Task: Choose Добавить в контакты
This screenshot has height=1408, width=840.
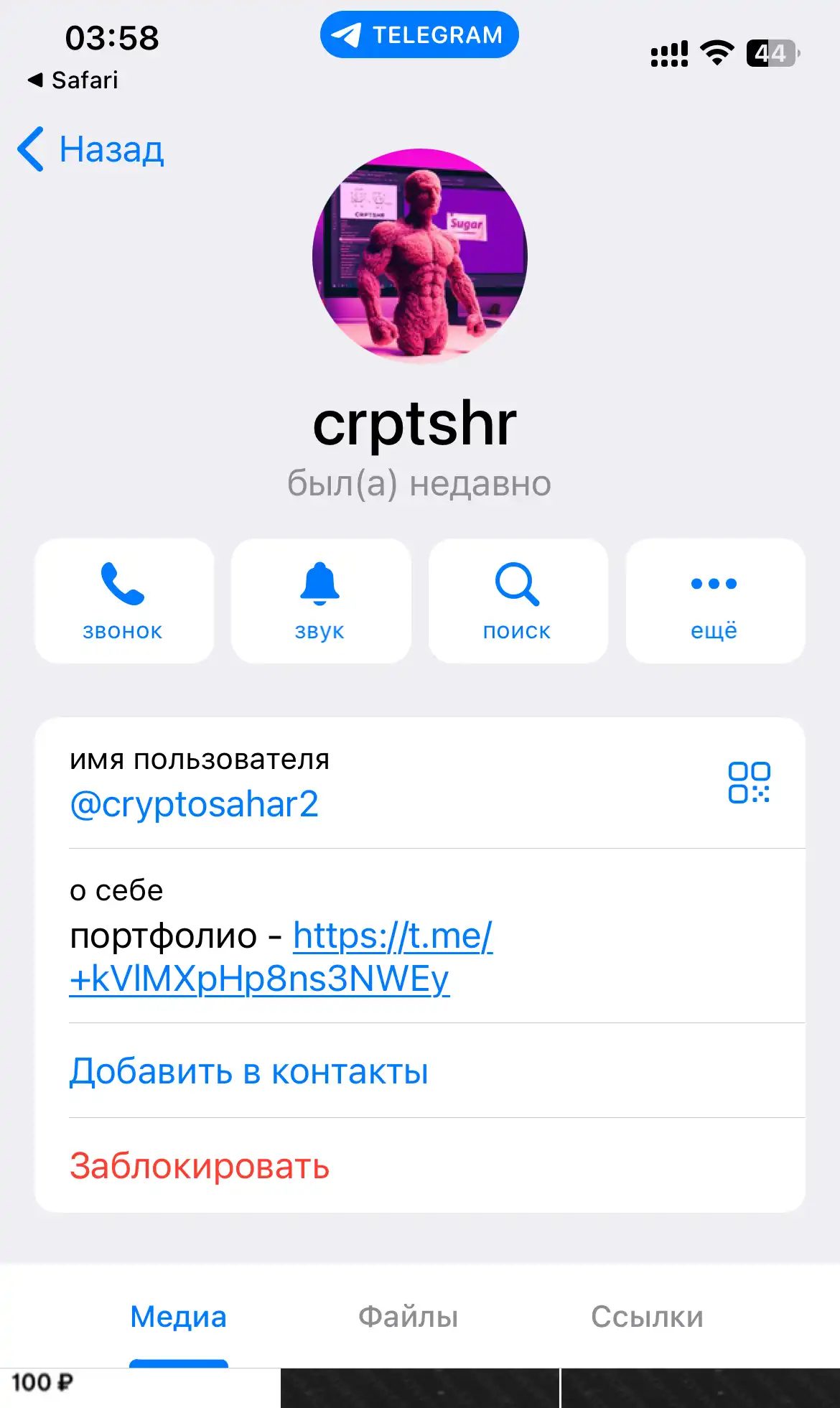Action: (249, 1071)
